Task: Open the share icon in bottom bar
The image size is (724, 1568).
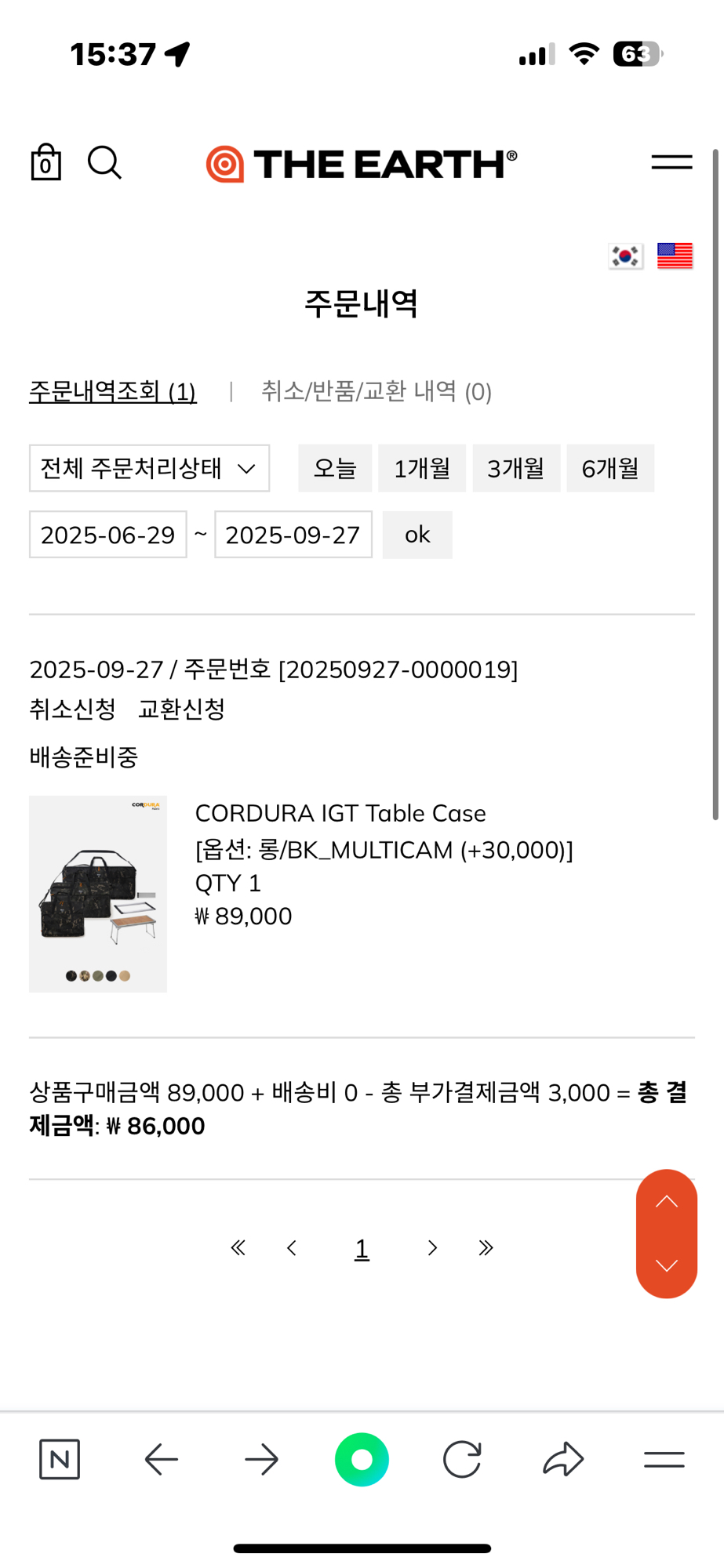Action: [x=562, y=1460]
